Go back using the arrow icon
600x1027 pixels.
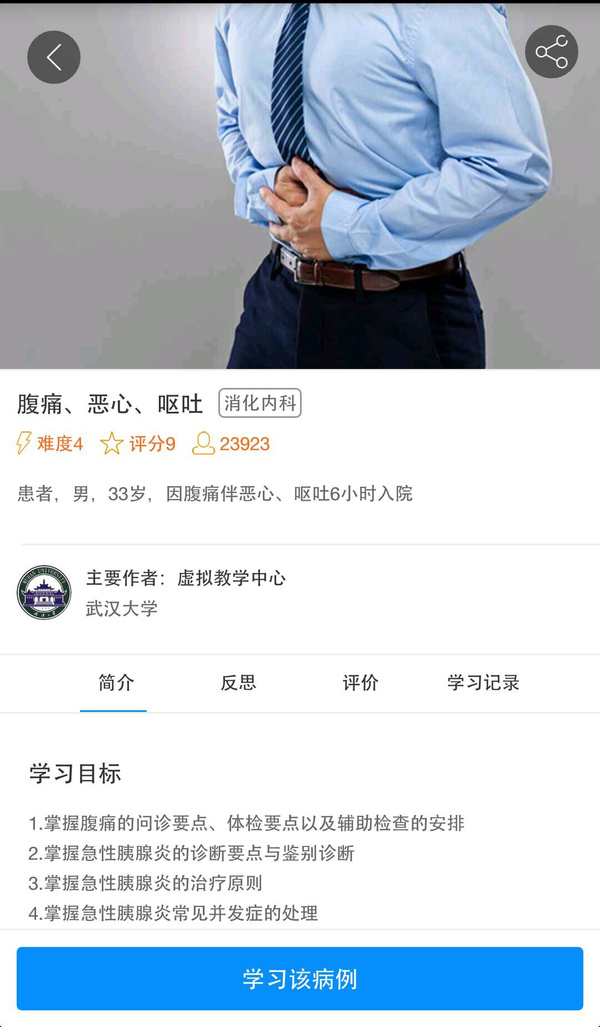(x=54, y=57)
